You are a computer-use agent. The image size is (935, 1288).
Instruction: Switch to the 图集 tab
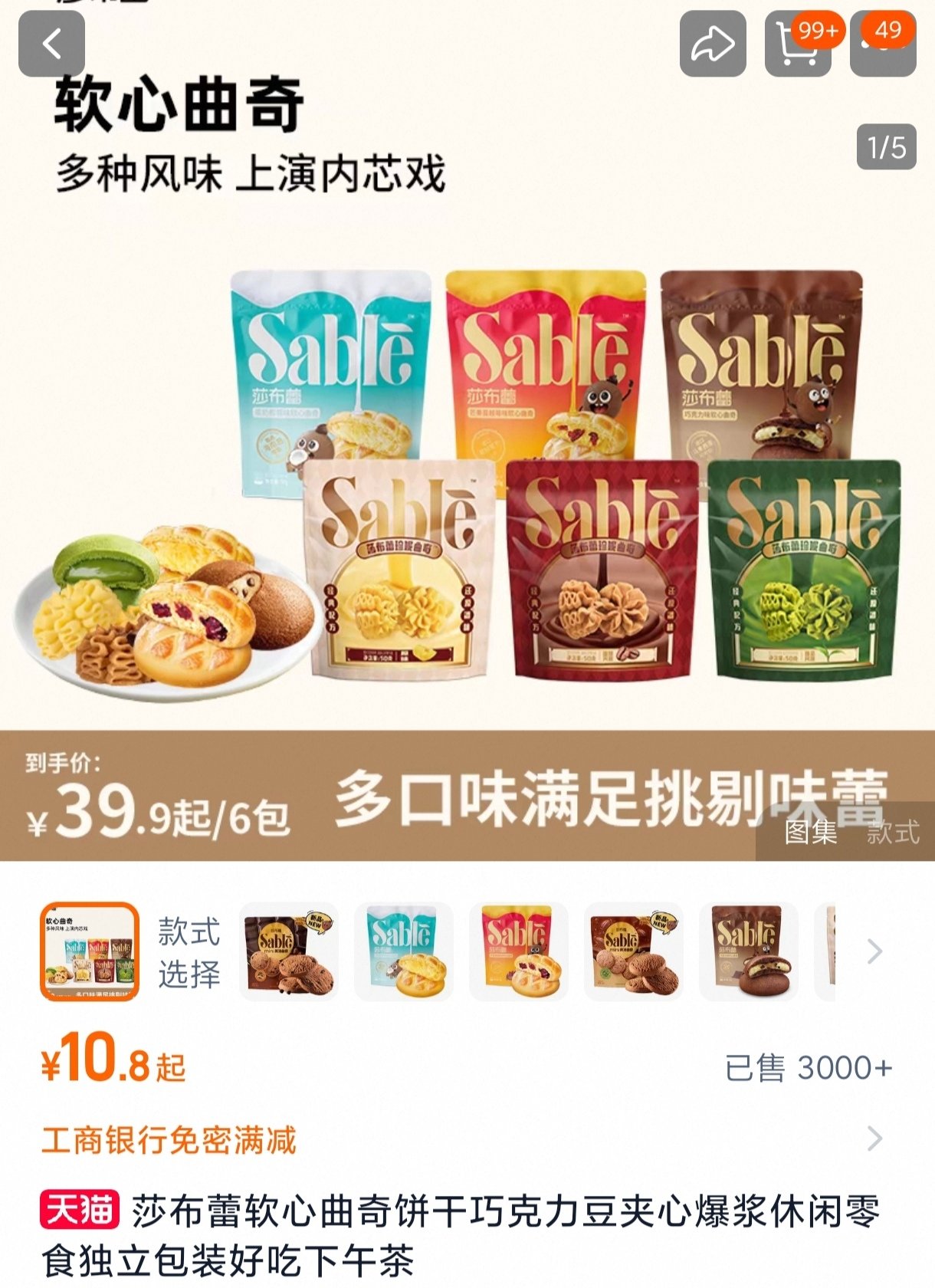click(x=810, y=832)
